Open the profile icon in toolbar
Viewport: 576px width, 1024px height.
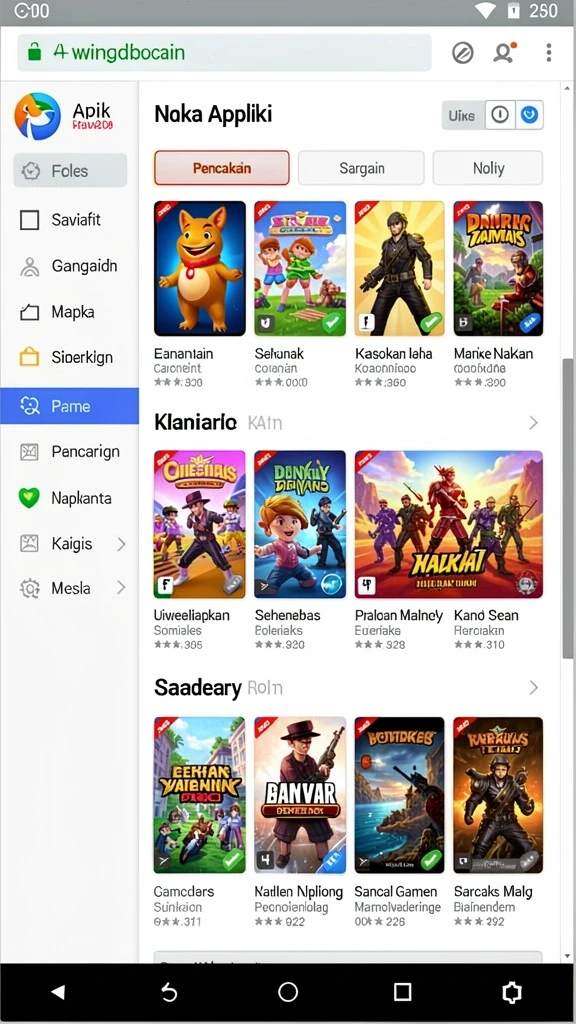click(504, 52)
